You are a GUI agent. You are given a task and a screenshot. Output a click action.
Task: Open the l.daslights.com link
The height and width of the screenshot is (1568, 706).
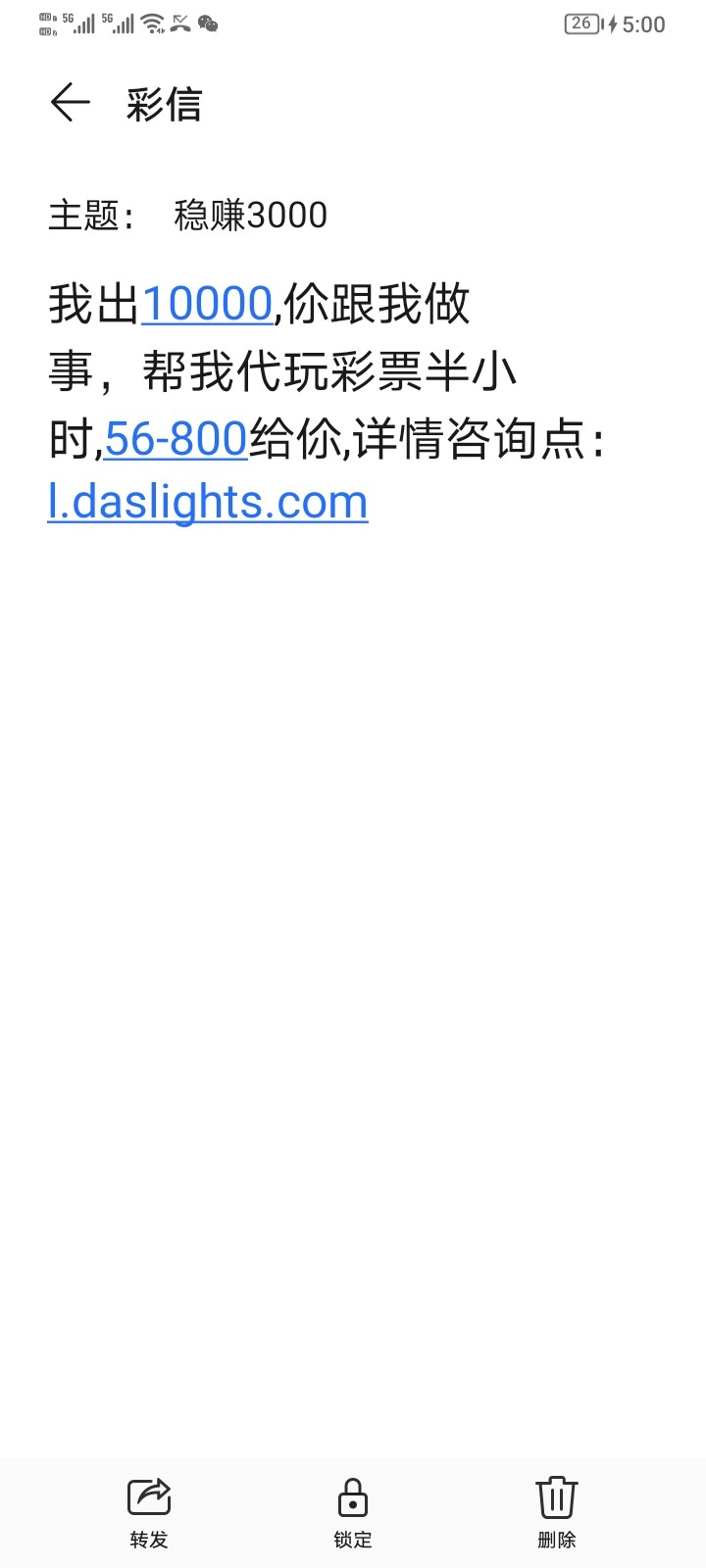click(208, 502)
